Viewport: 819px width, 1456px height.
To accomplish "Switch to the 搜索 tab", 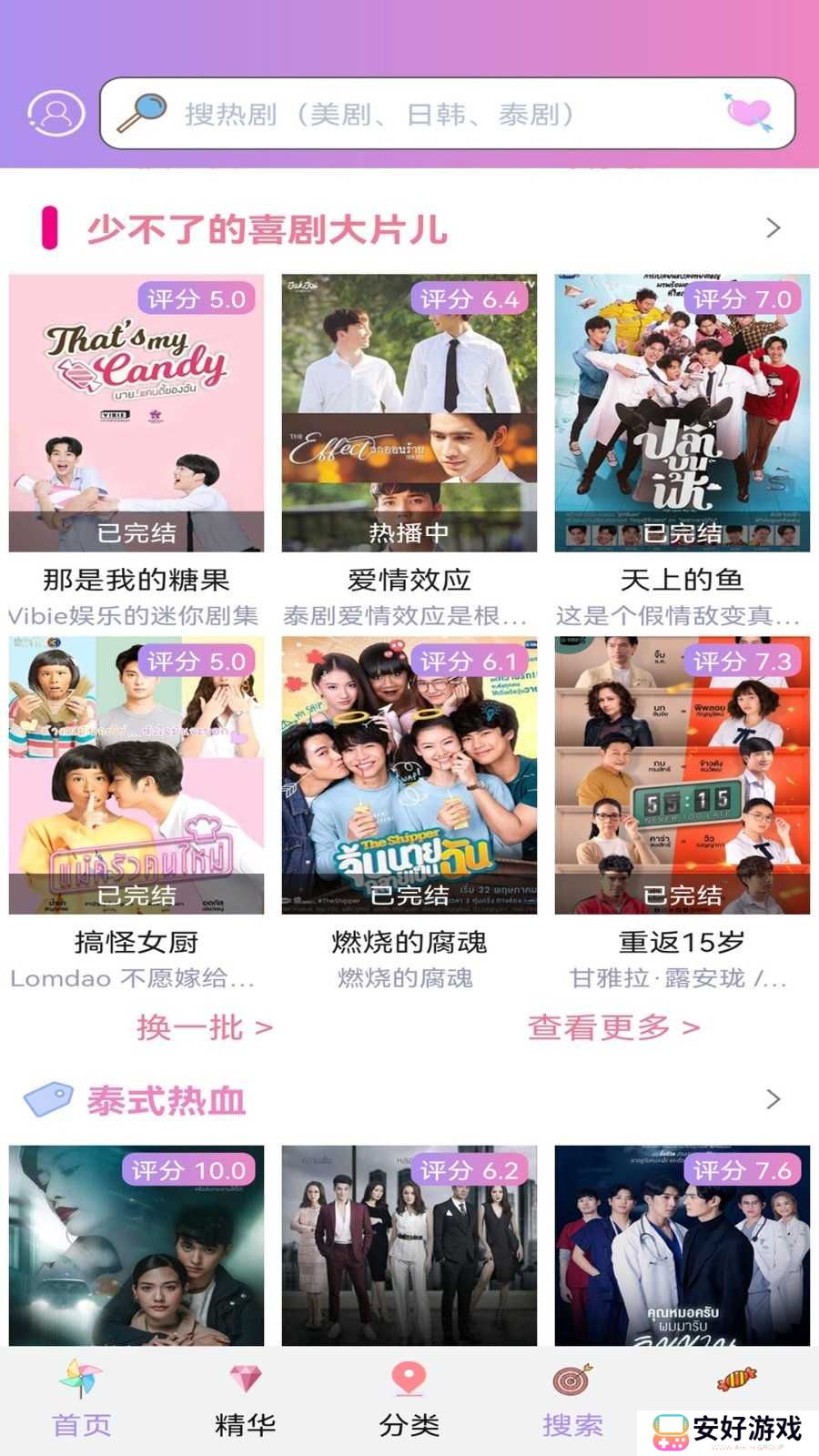I will click(572, 1400).
